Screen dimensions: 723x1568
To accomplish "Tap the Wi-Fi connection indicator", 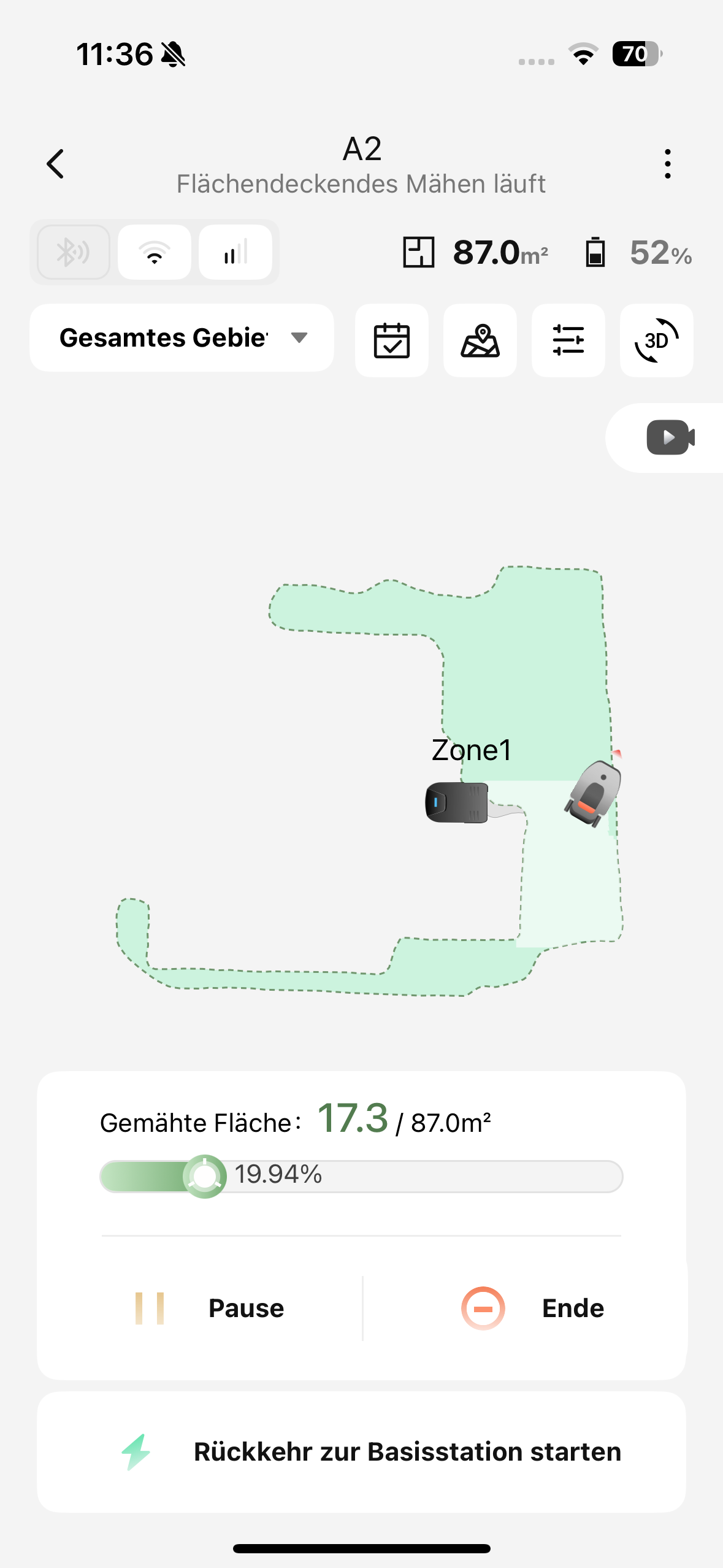I will coord(155,252).
